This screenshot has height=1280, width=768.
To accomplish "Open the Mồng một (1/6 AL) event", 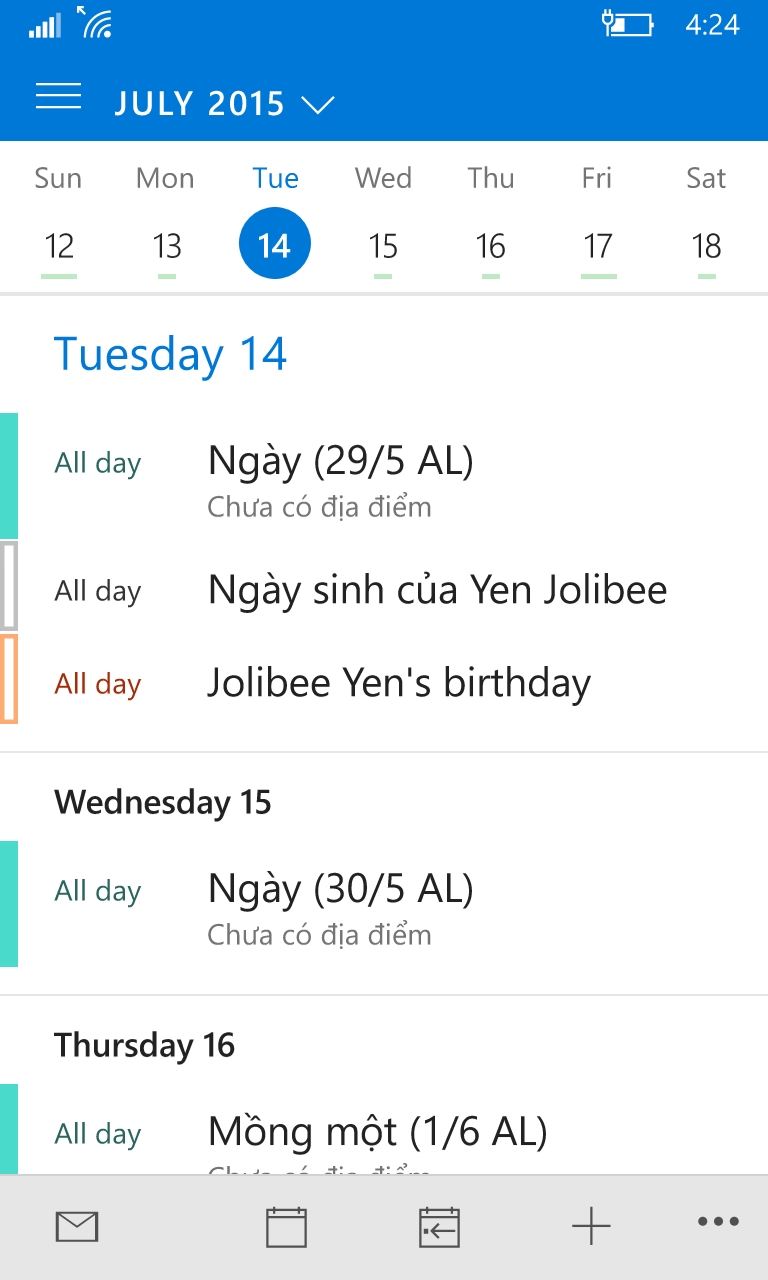I will click(377, 1133).
